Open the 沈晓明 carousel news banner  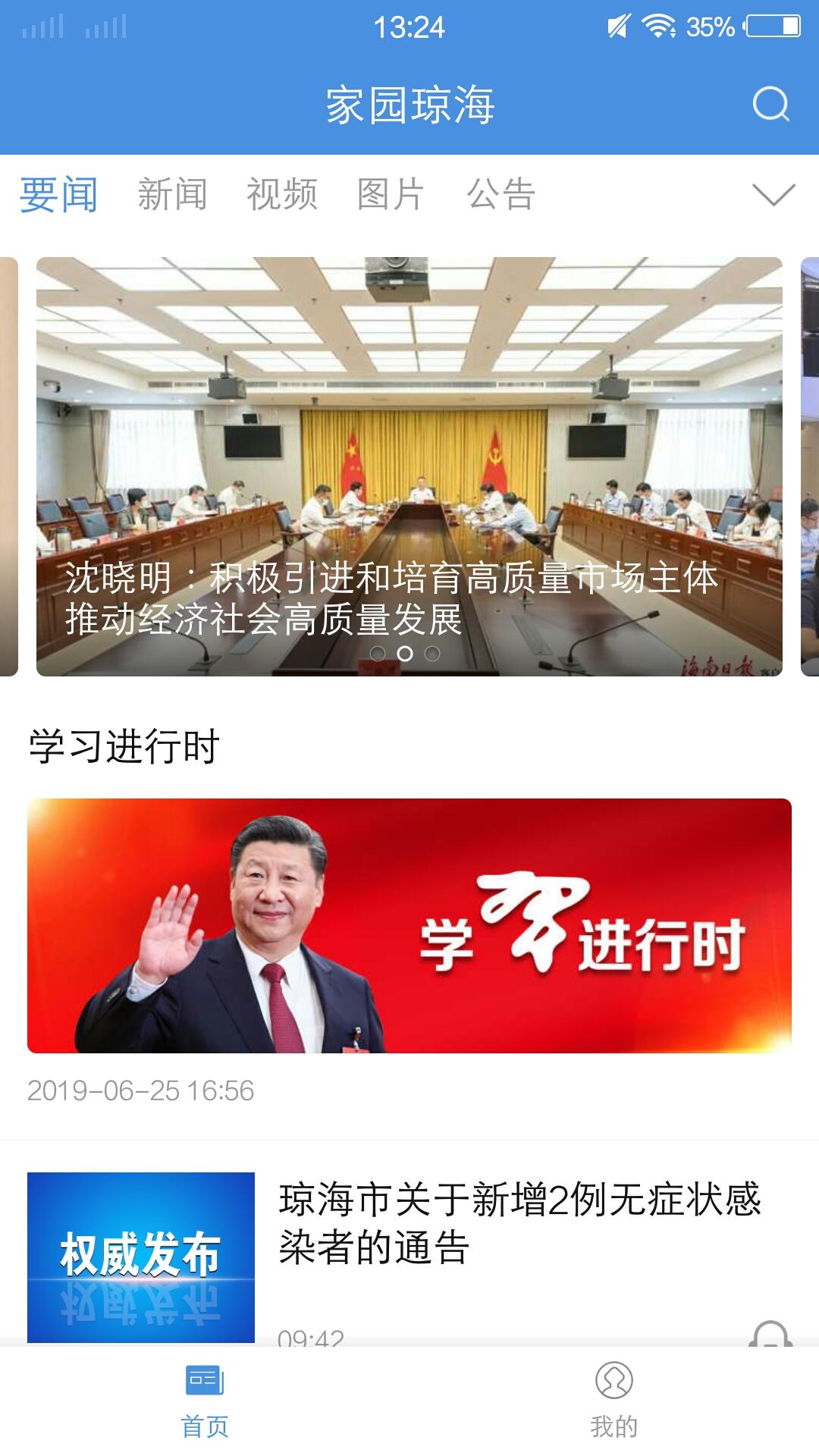click(x=409, y=466)
